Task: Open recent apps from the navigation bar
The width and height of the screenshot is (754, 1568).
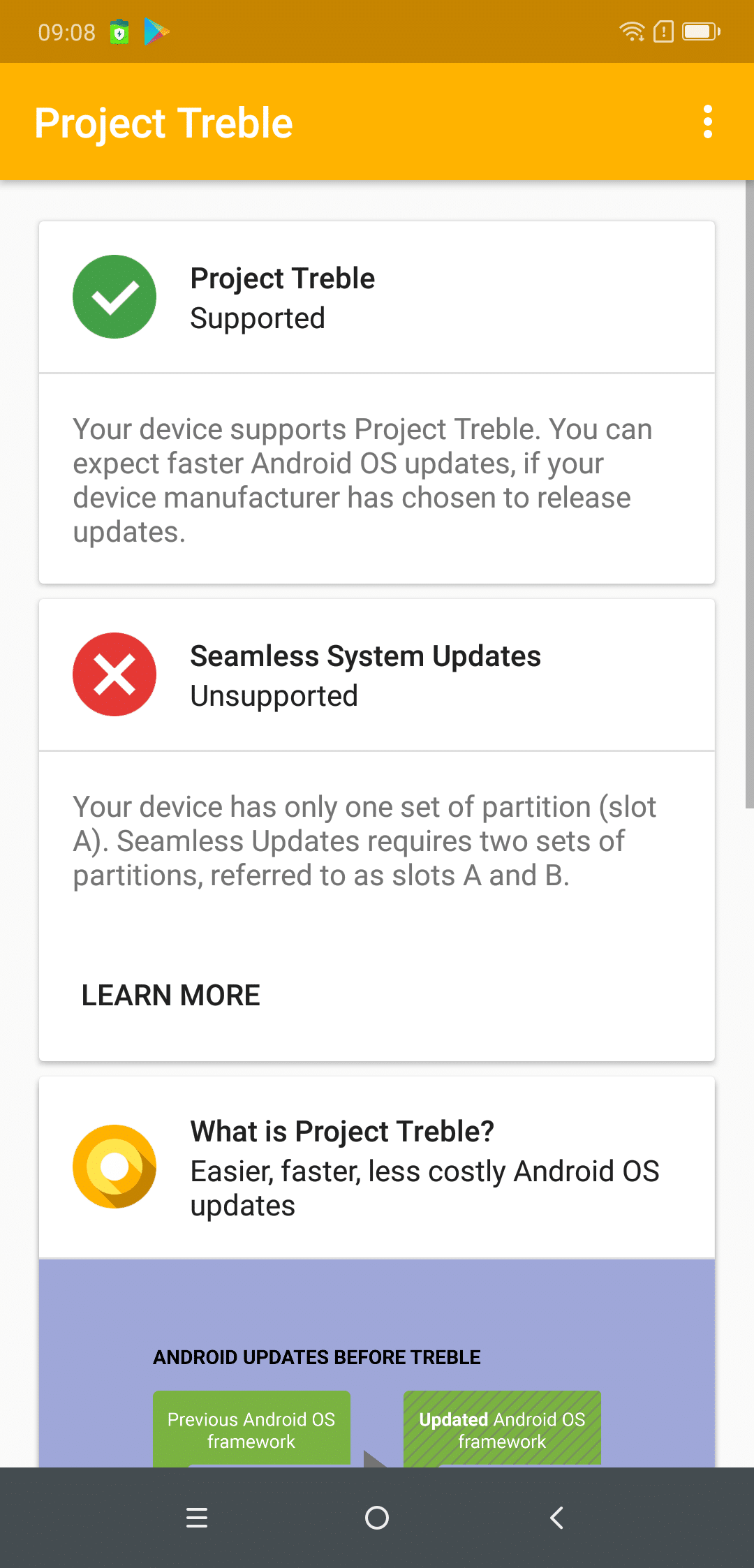Action: click(x=197, y=1518)
